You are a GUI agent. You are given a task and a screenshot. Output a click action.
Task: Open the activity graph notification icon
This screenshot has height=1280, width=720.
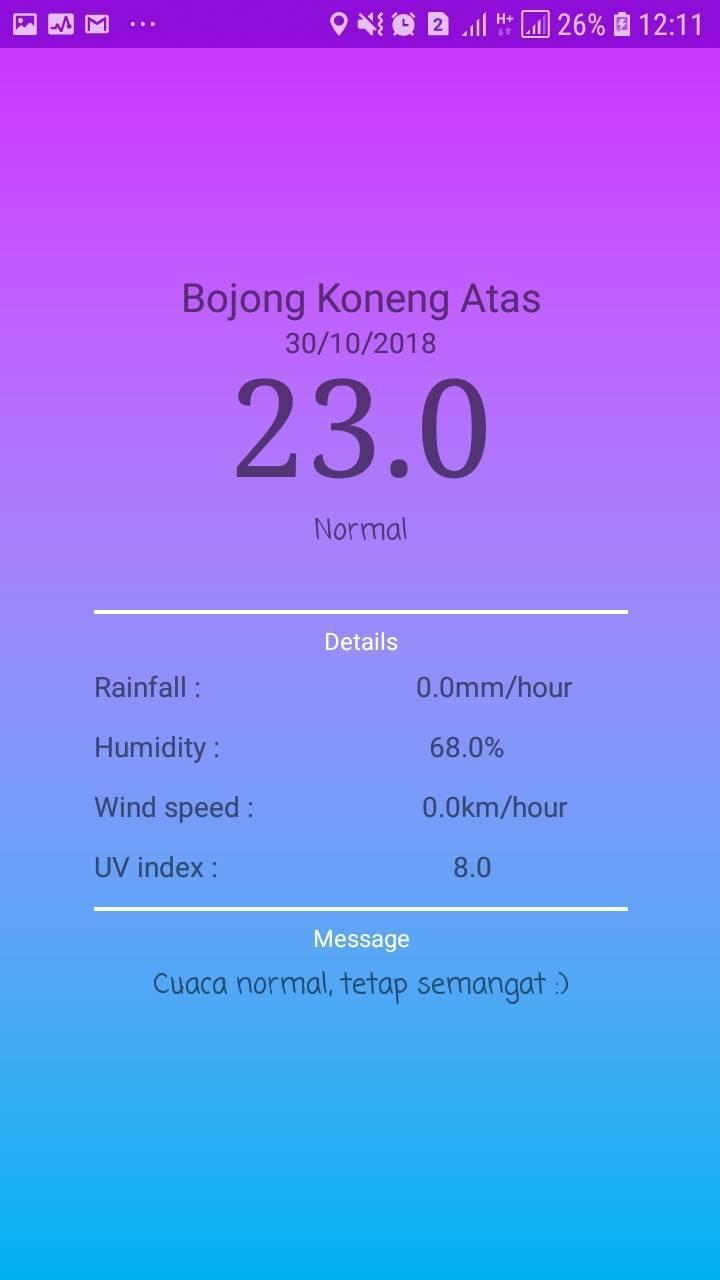point(61,22)
